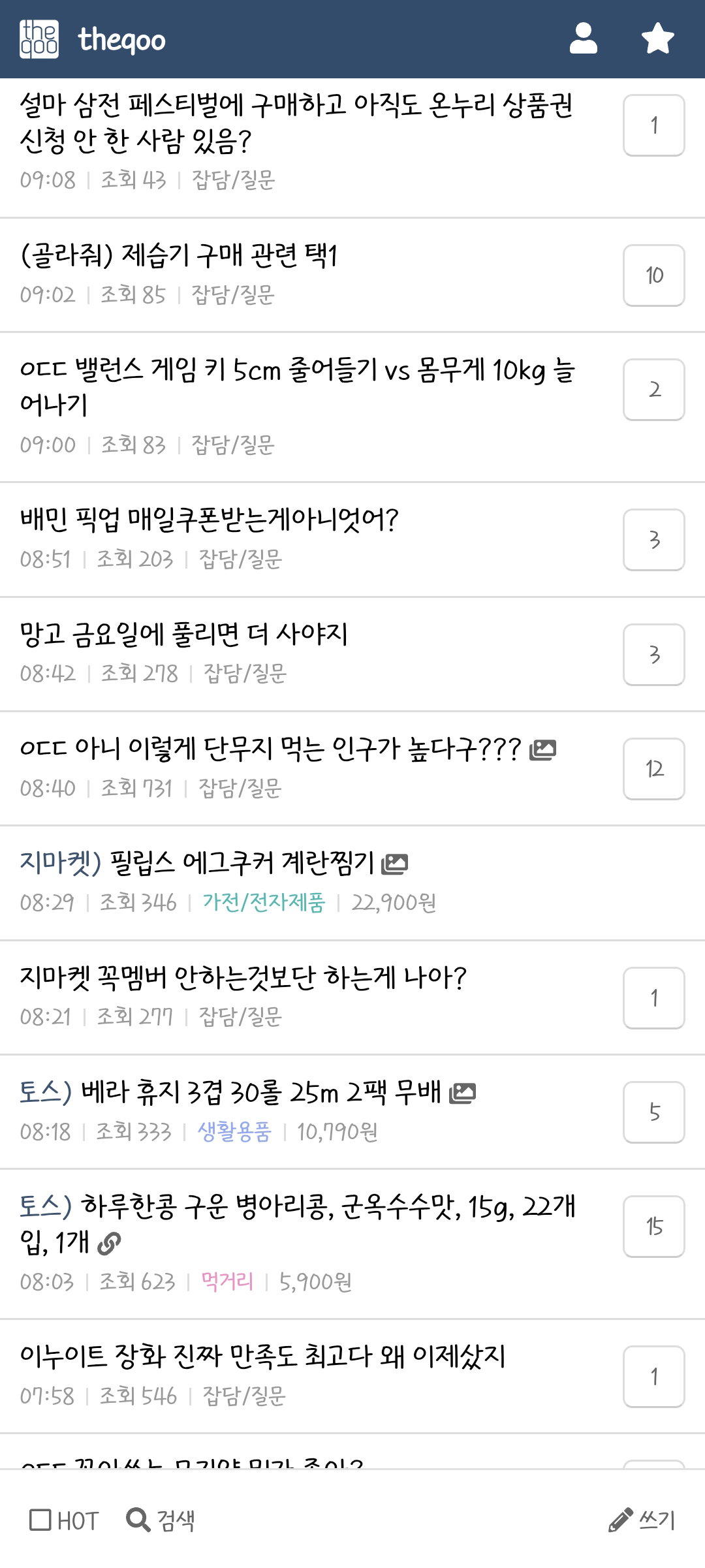The height and width of the screenshot is (1568, 705).
Task: Open the user profile icon
Action: click(583, 39)
